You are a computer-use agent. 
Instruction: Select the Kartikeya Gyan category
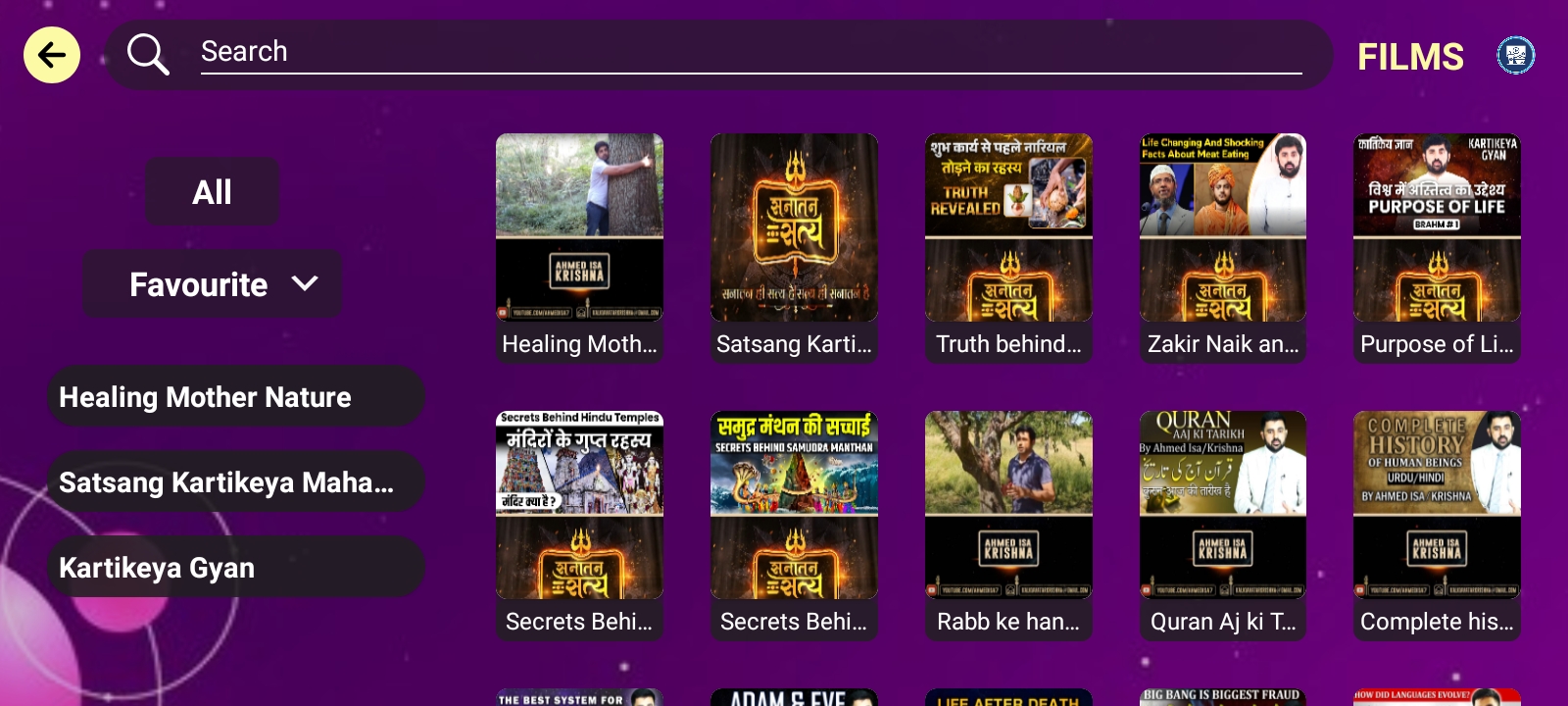tap(235, 568)
